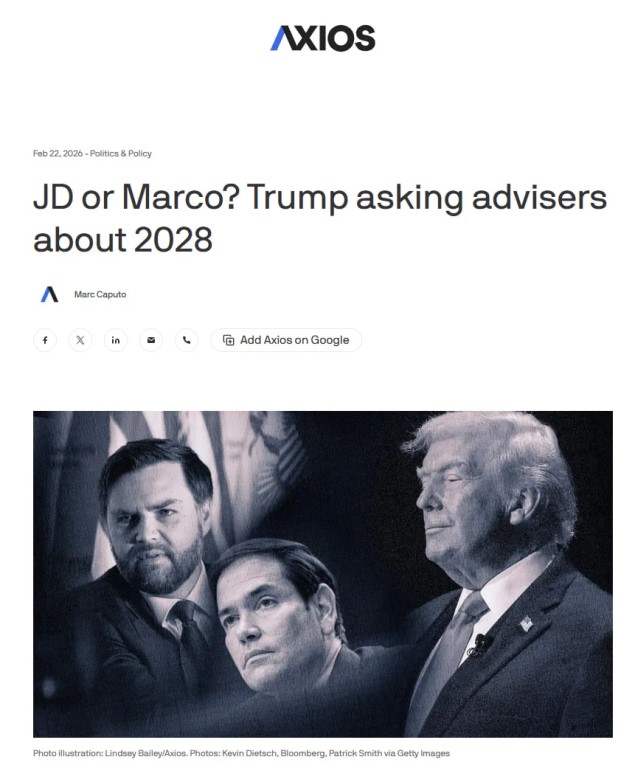Open the Politics & Policy section
Viewport: 635px width, 768px height.
click(x=121, y=154)
